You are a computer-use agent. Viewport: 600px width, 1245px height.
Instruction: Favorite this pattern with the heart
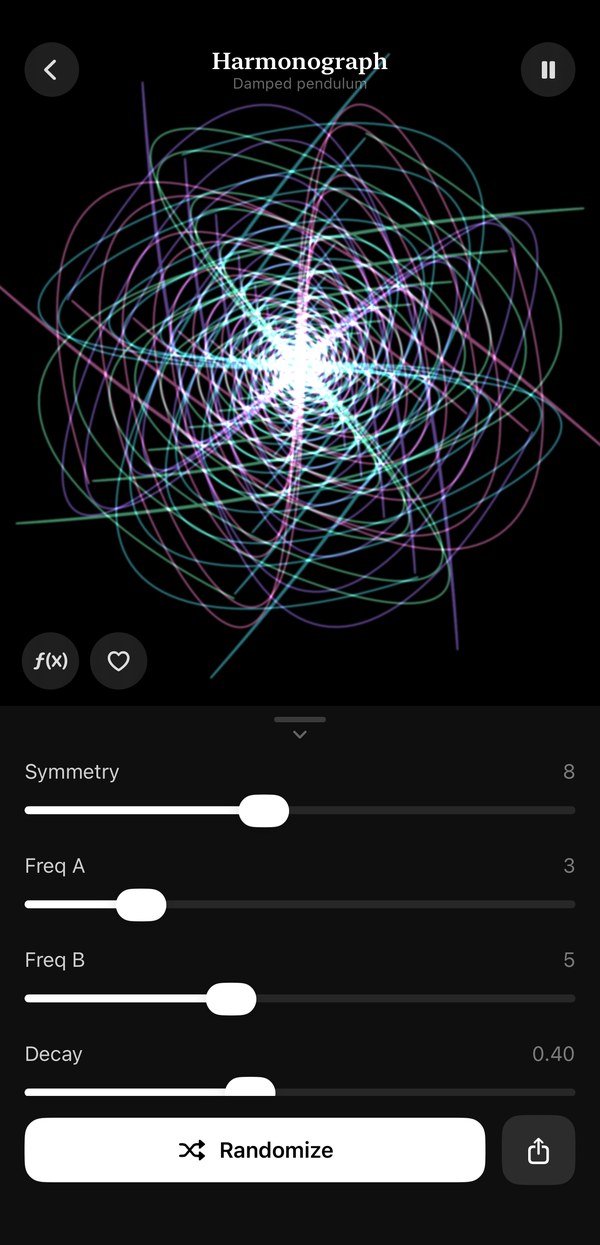119,661
